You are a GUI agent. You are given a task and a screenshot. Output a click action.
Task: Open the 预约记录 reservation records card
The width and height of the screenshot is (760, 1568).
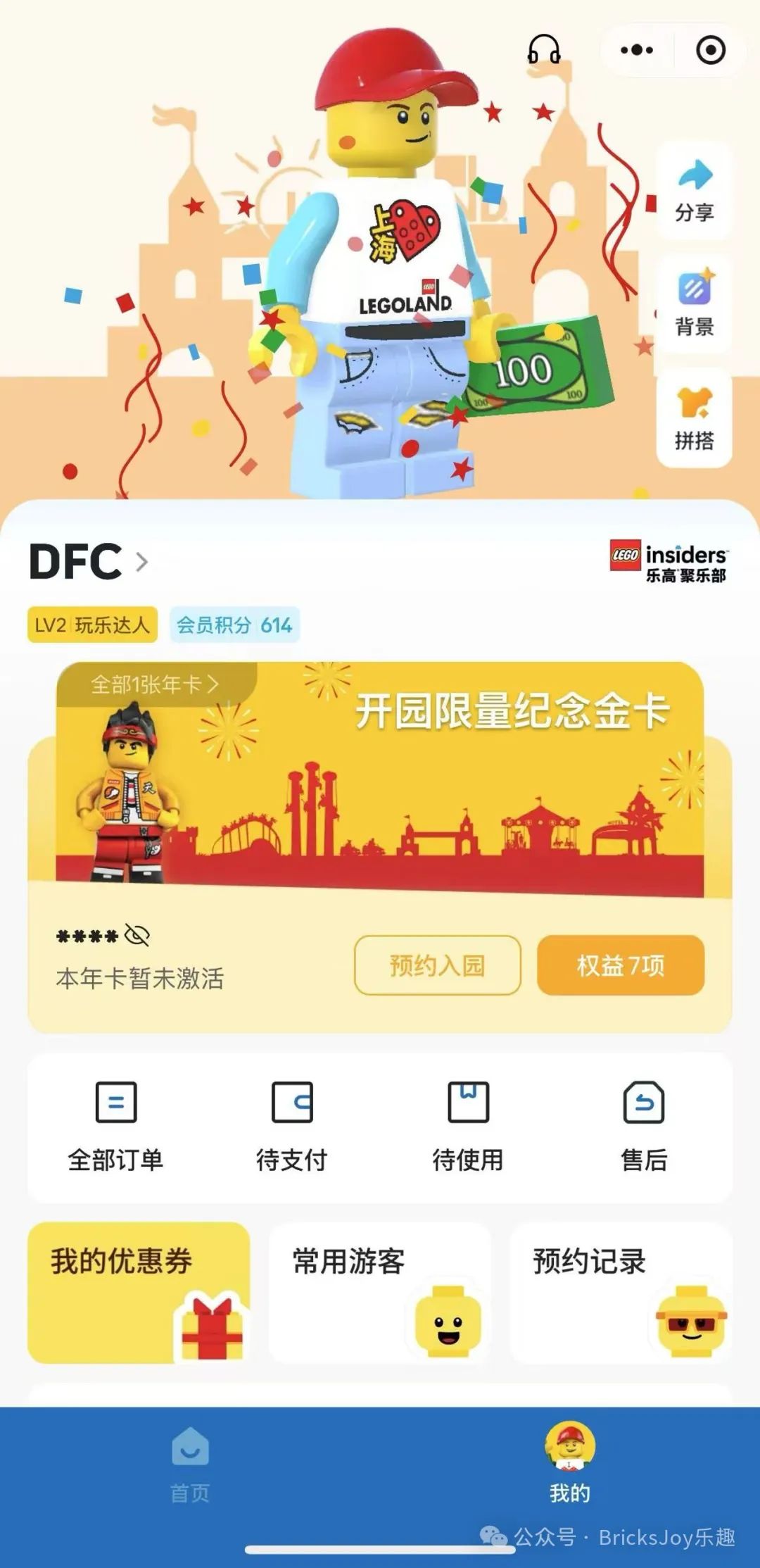click(x=621, y=1293)
